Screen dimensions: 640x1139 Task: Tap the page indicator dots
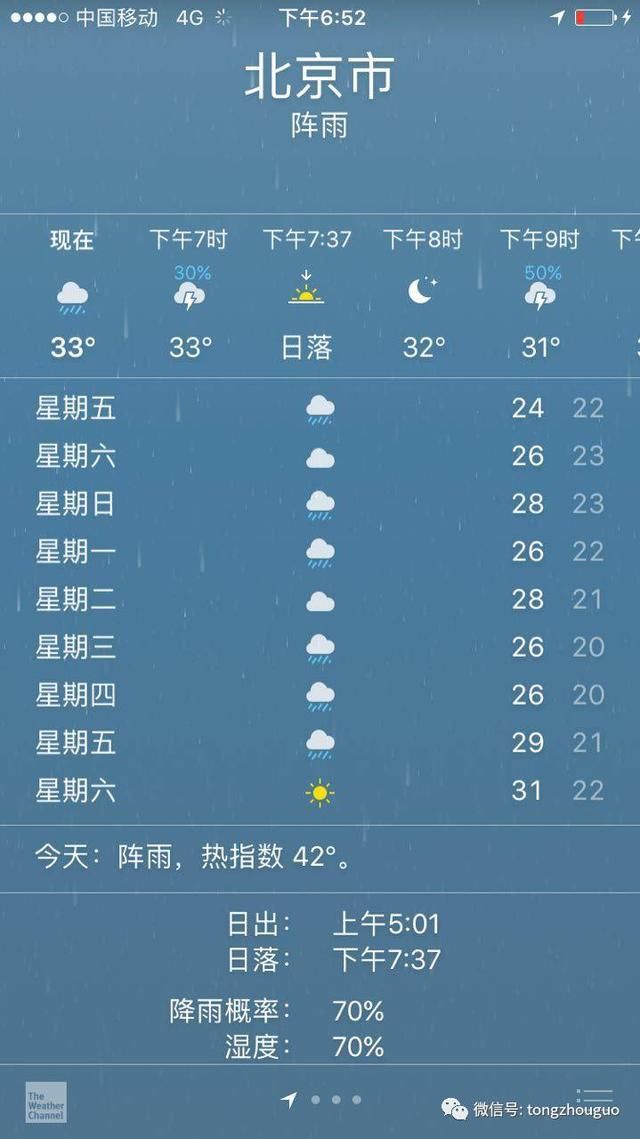pos(321,1100)
